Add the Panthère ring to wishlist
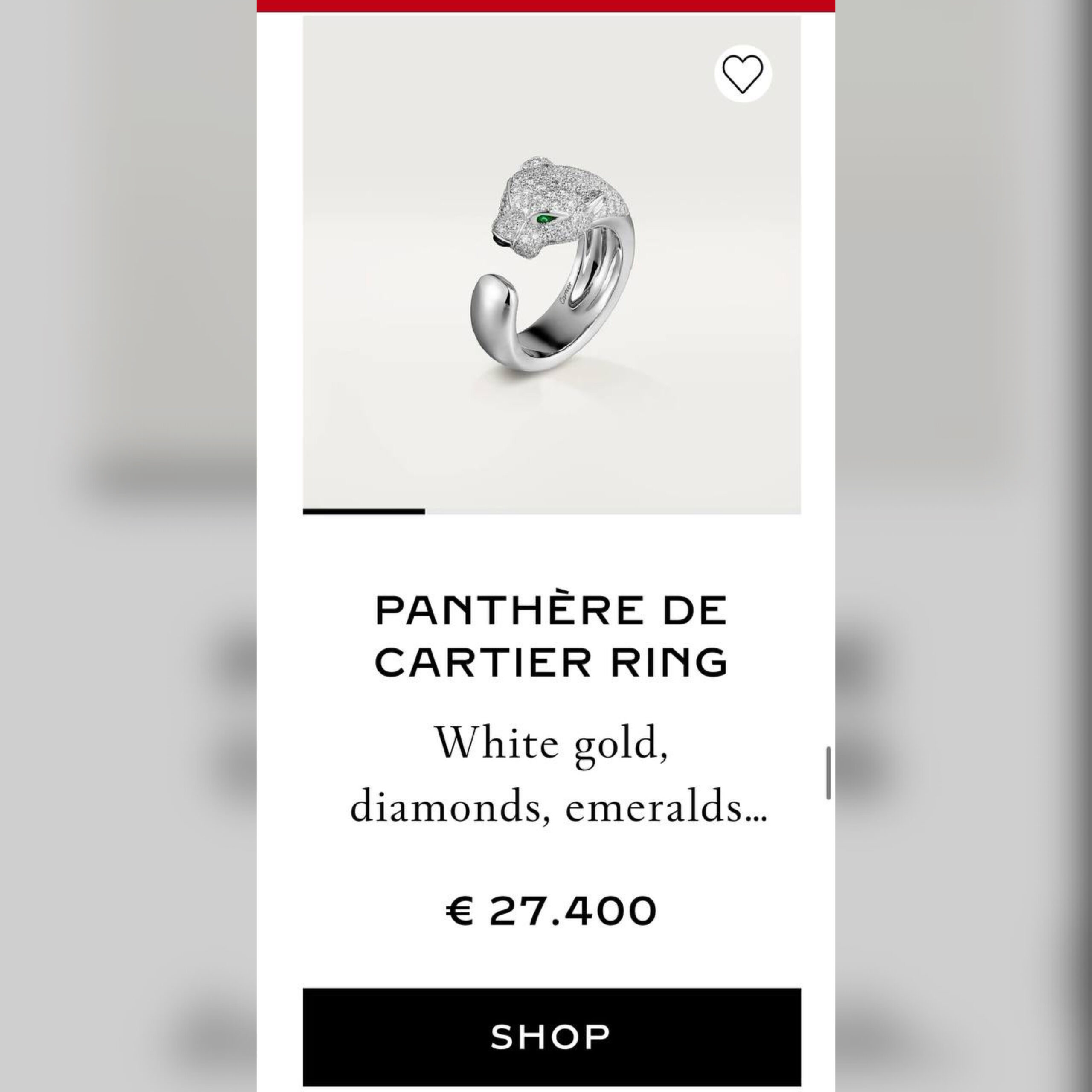 point(743,73)
